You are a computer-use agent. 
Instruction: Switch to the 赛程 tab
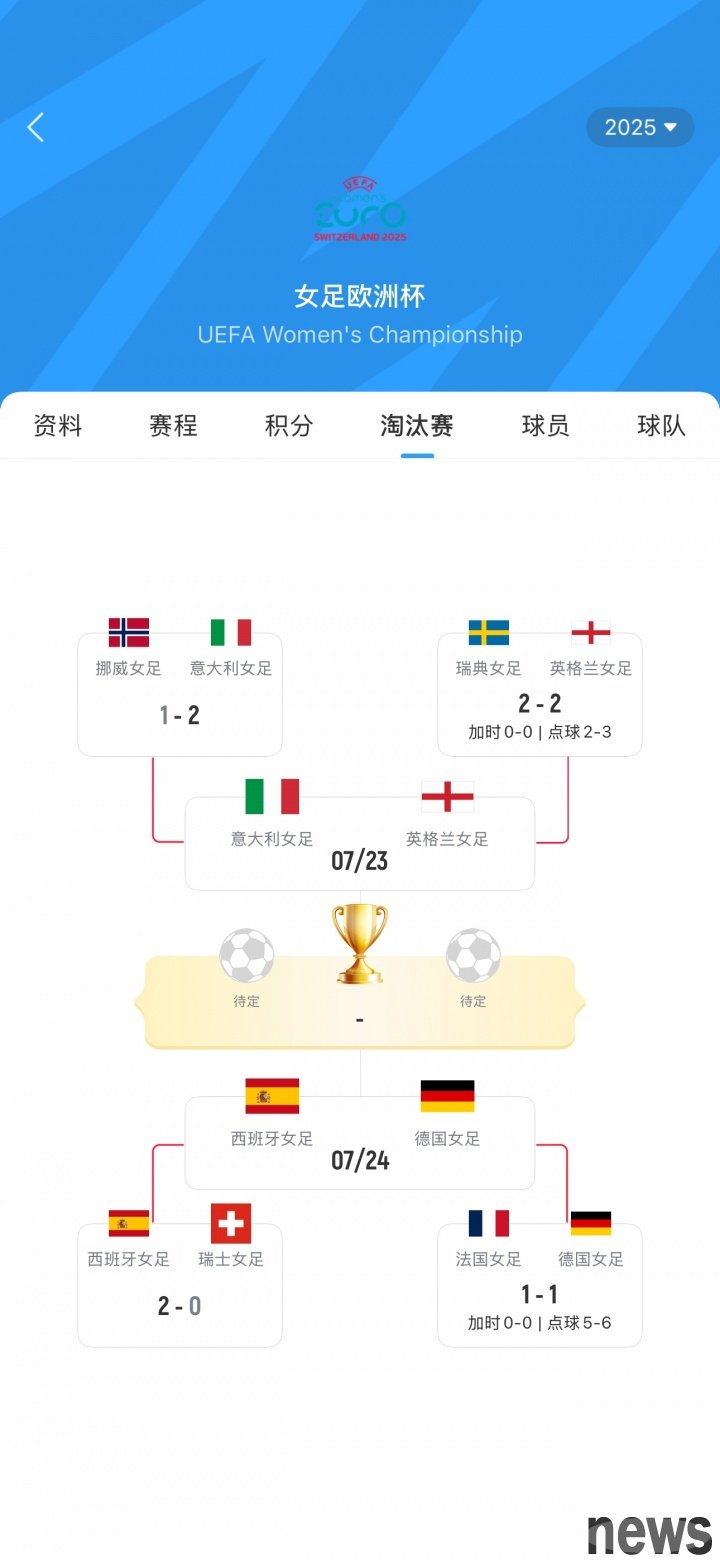pyautogui.click(x=173, y=426)
